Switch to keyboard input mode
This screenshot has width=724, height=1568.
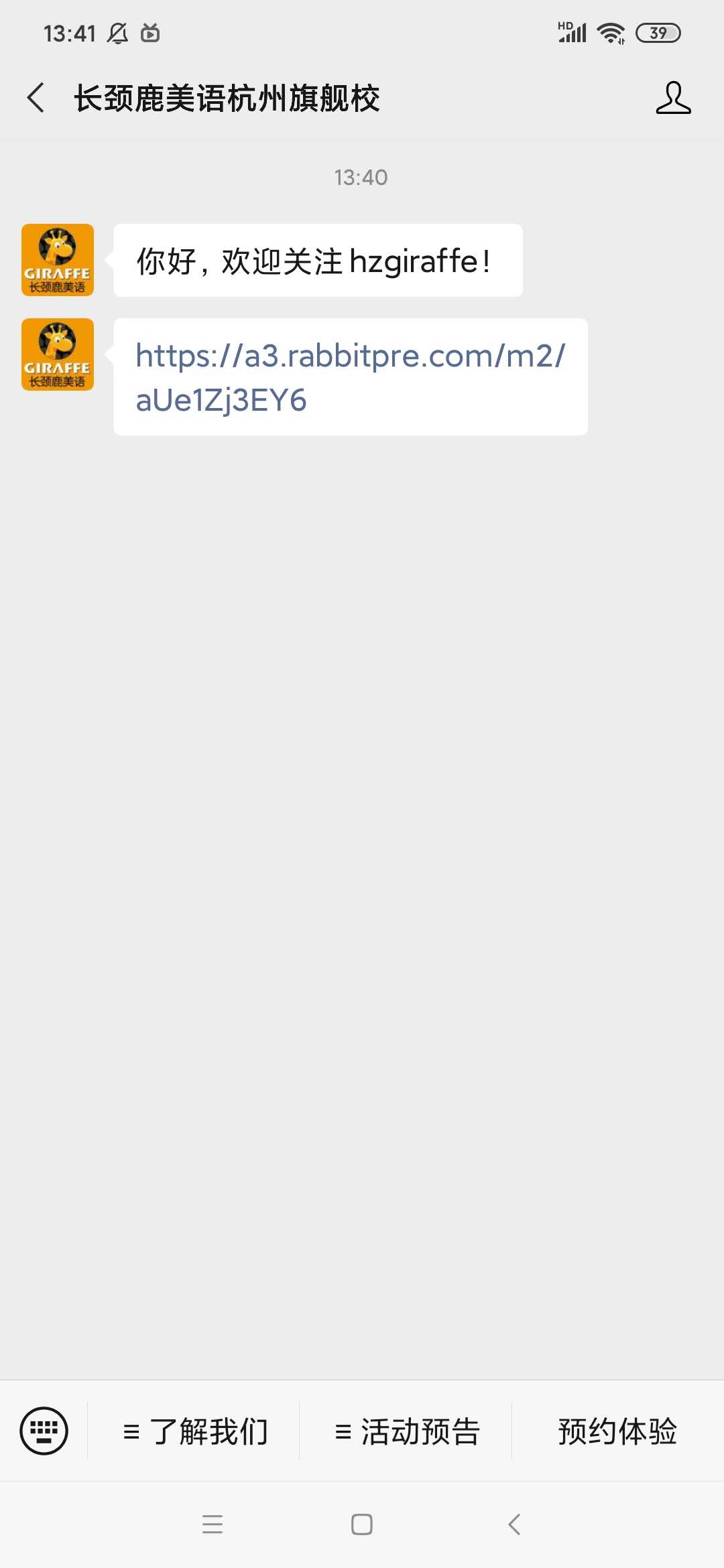click(44, 1431)
